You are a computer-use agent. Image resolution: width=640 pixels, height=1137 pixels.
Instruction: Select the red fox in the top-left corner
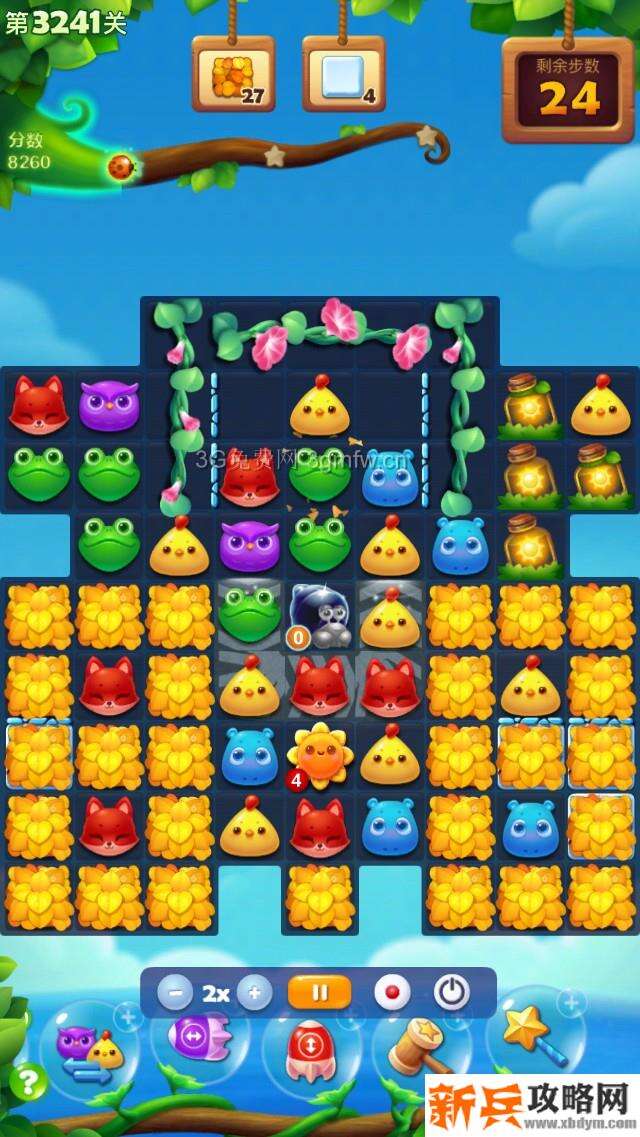click(x=38, y=406)
